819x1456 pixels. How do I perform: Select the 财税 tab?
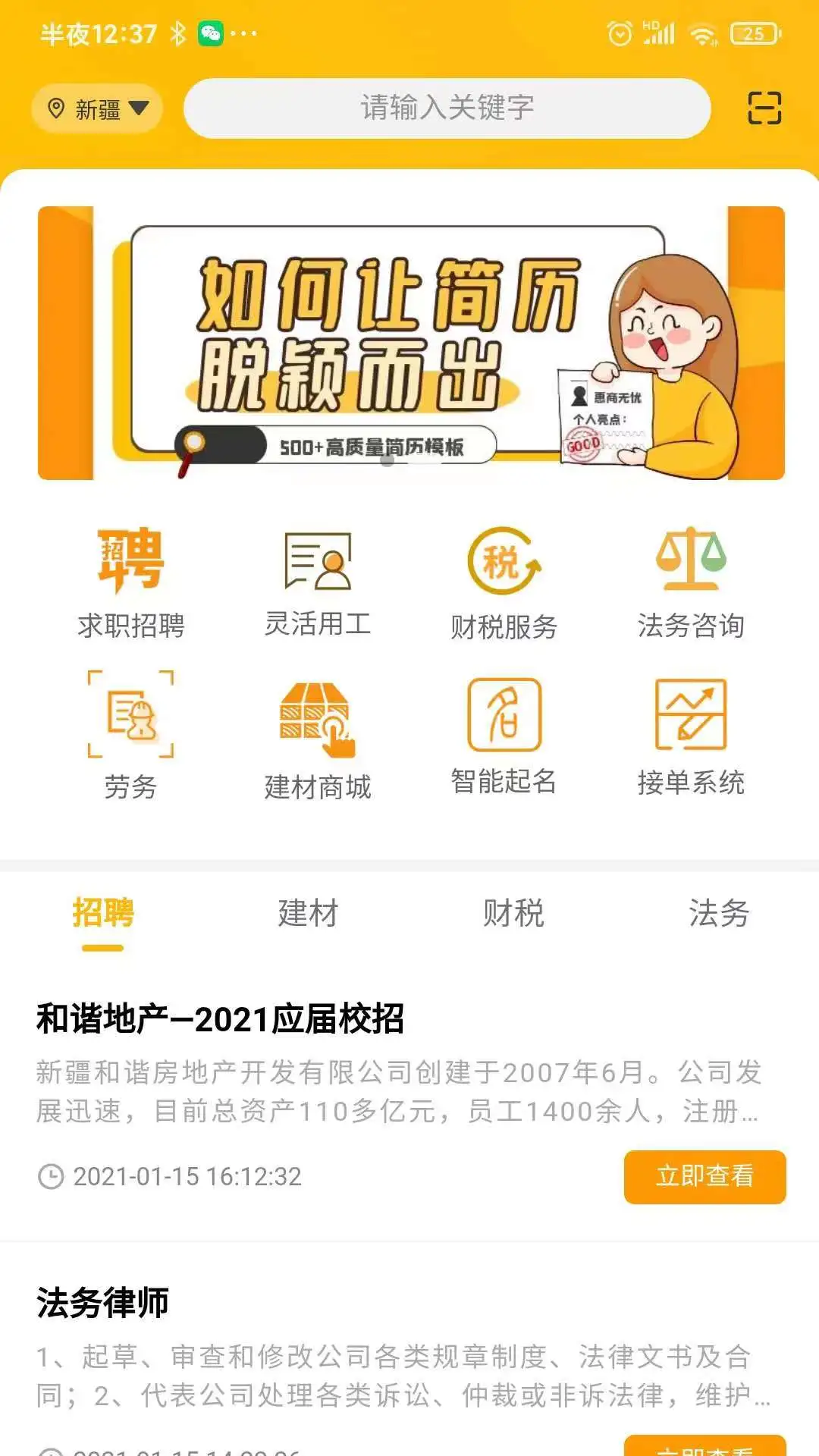click(x=514, y=914)
